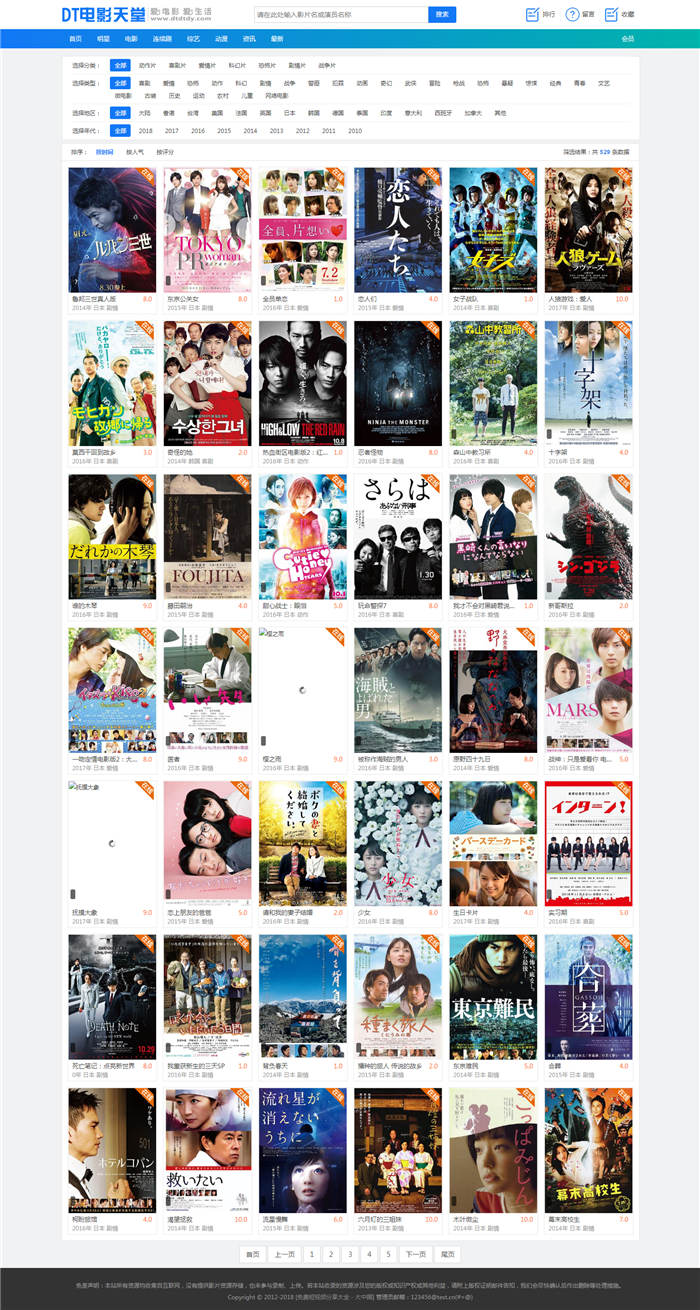Viewport: 700px width, 1310px height.
Task: Go to 下一页 next page
Action: (414, 1254)
